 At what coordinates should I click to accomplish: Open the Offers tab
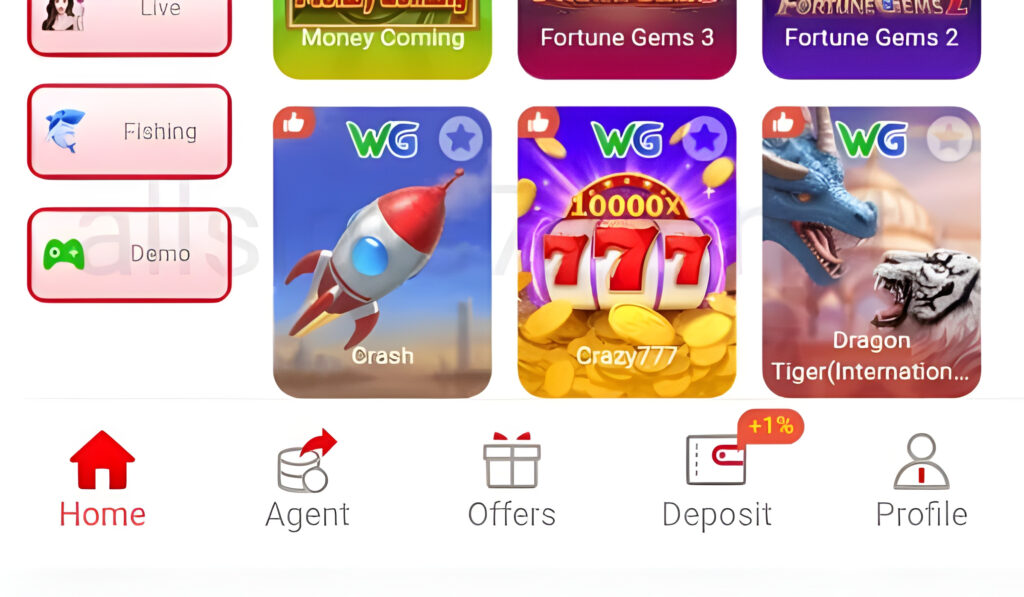point(512,480)
